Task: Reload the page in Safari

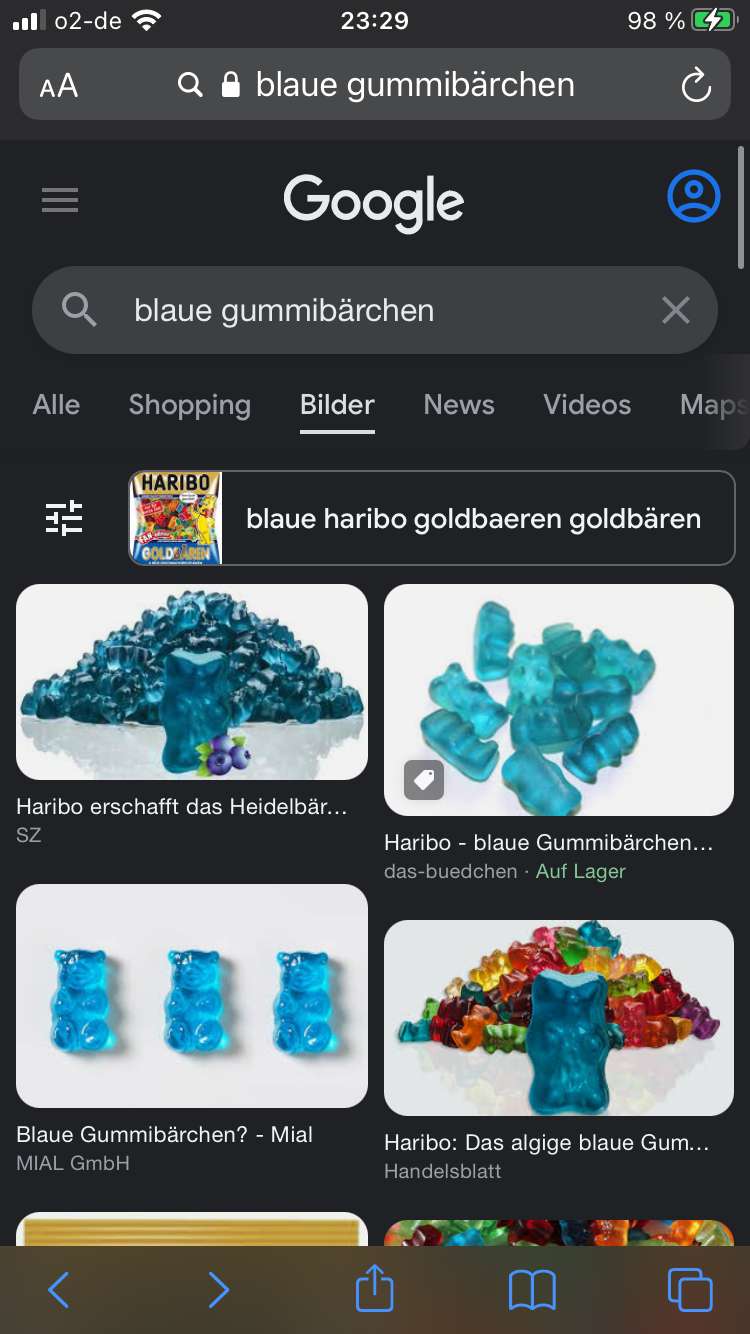Action: tap(695, 86)
